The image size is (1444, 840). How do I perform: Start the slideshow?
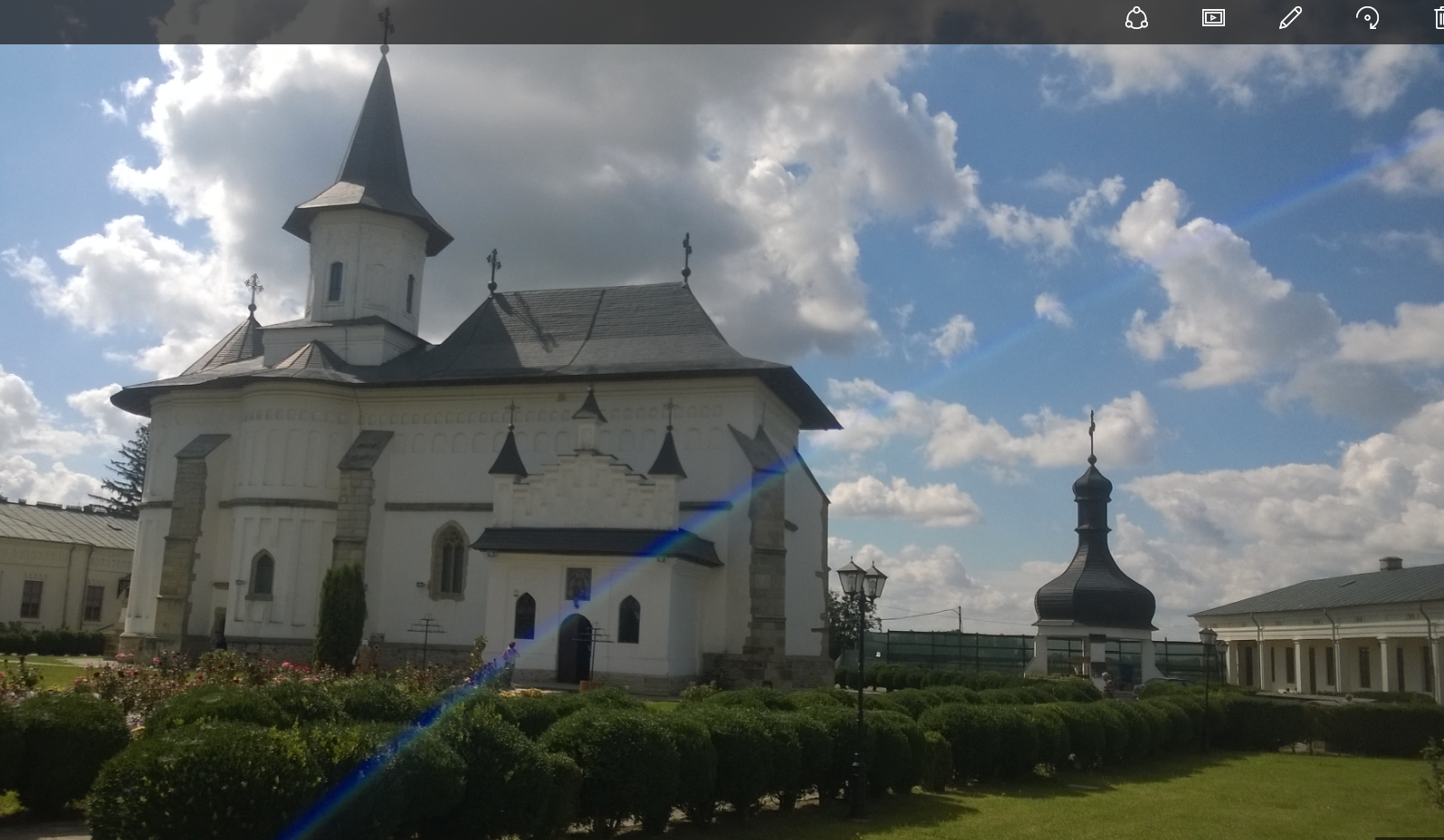point(1213,18)
